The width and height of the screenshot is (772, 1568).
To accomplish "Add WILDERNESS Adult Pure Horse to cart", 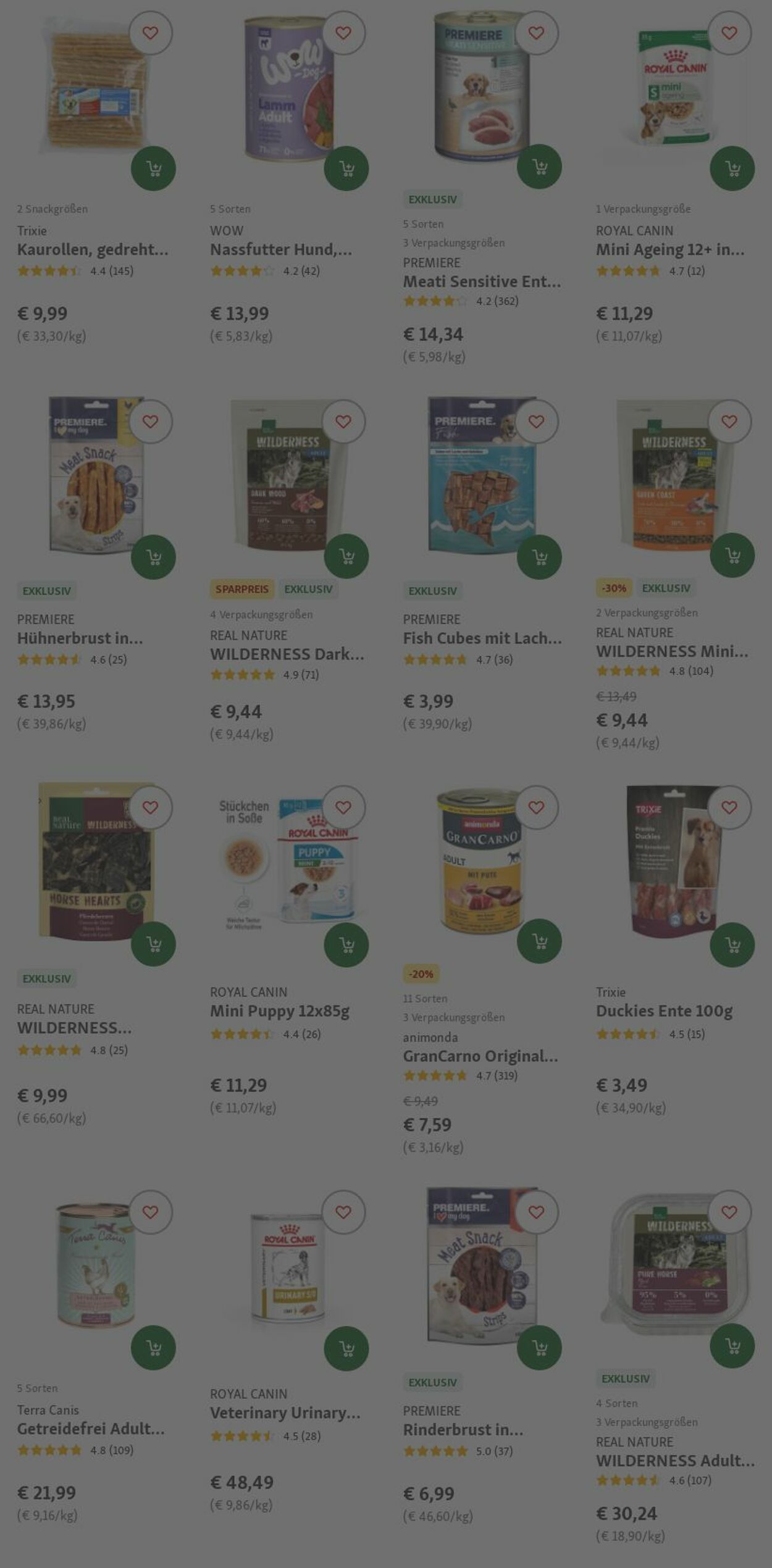I will pos(732,1346).
